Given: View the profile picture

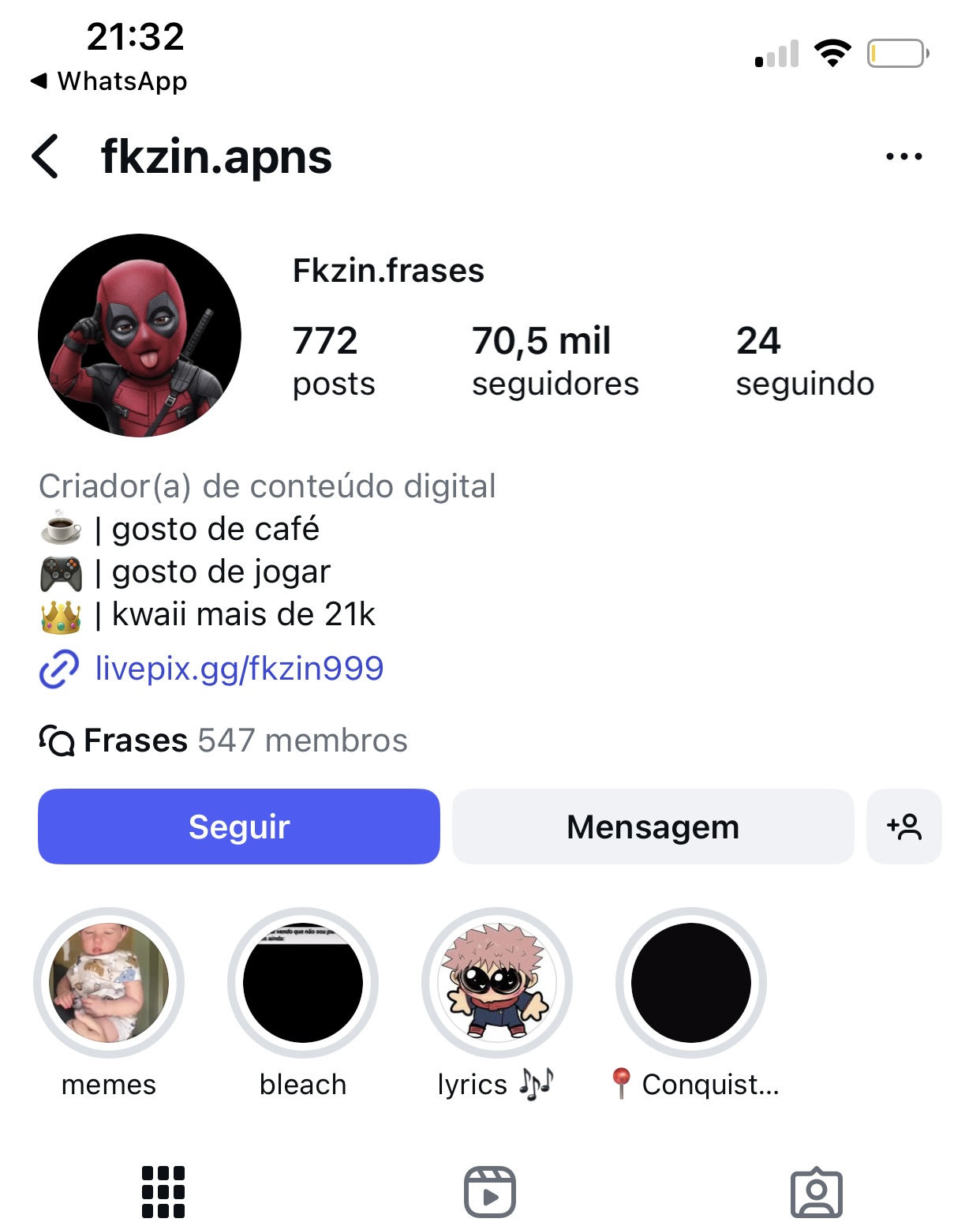Looking at the screenshot, I should click(140, 335).
